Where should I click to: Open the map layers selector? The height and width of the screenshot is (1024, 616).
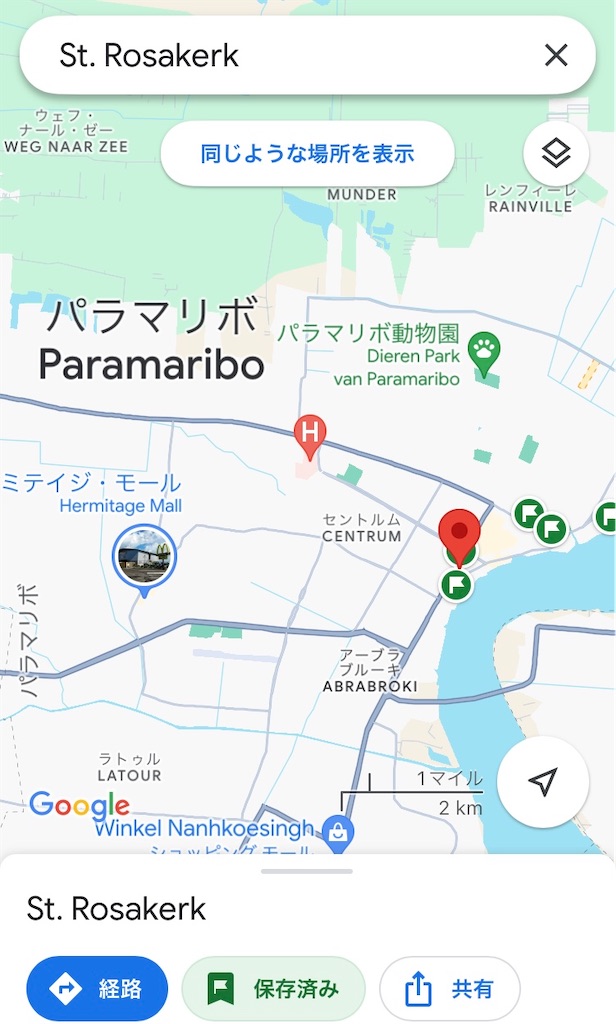pos(556,154)
